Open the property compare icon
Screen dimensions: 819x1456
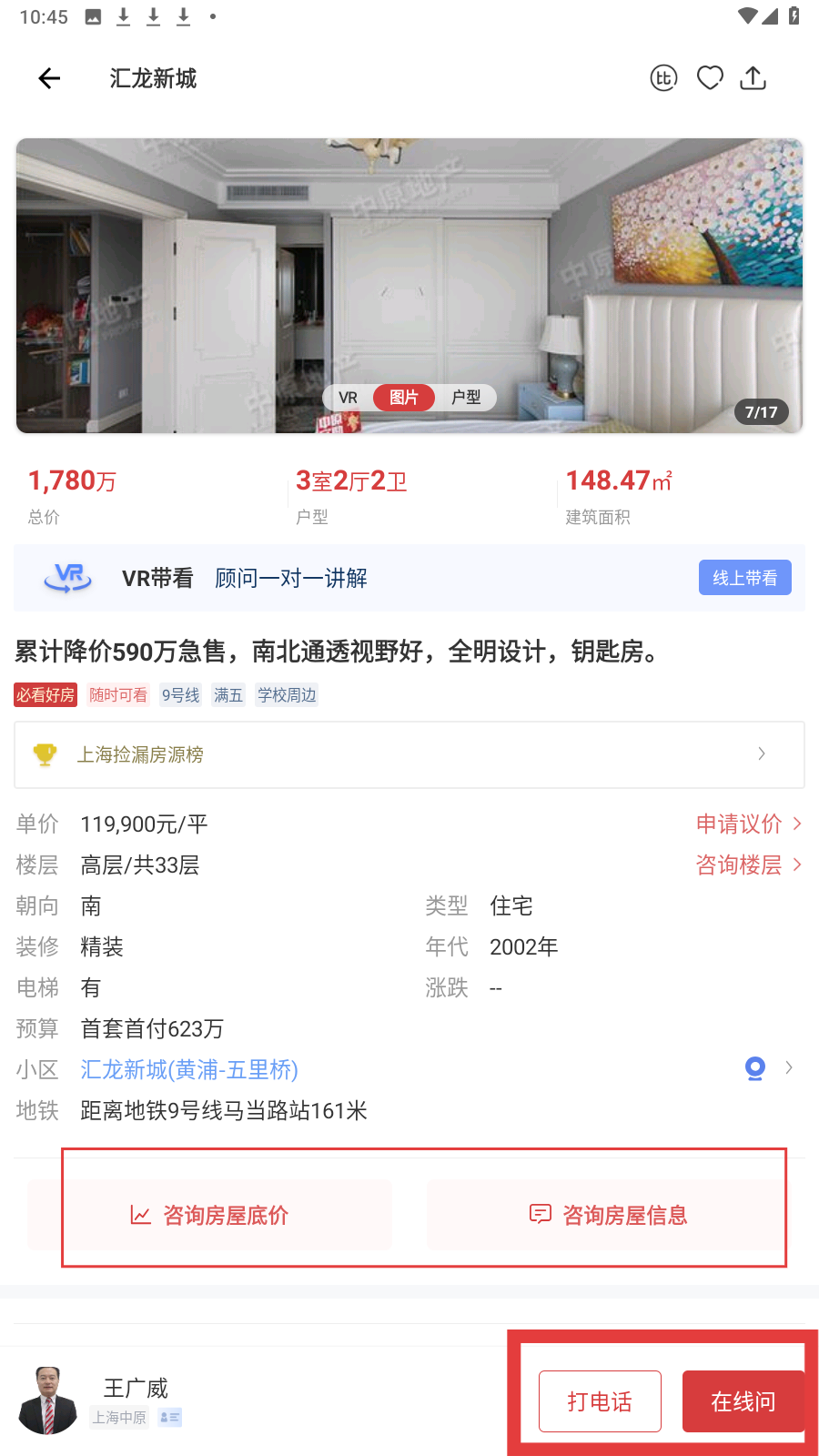point(663,78)
